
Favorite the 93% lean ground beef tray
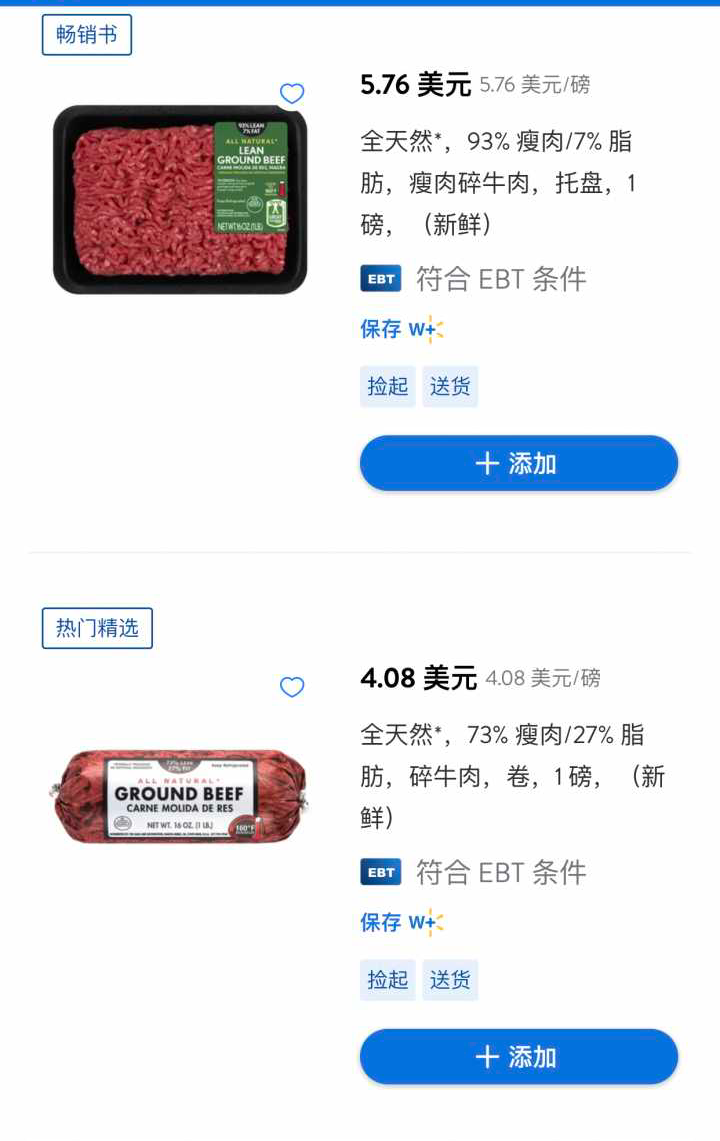pos(291,94)
